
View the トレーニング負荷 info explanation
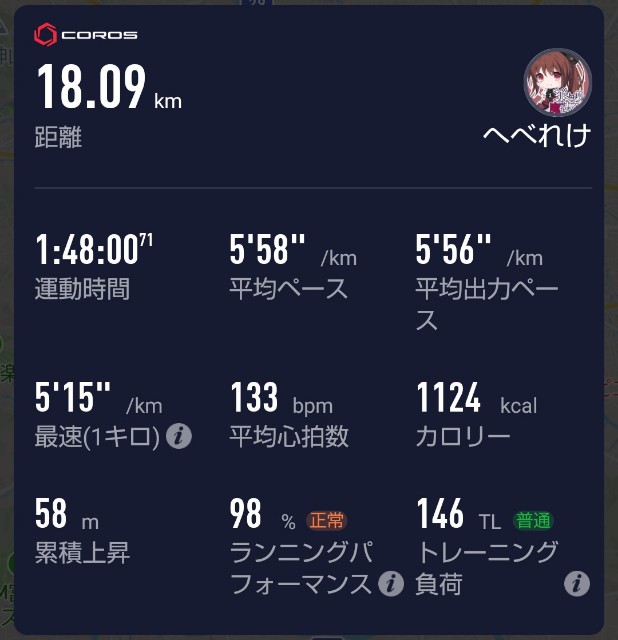(x=576, y=583)
